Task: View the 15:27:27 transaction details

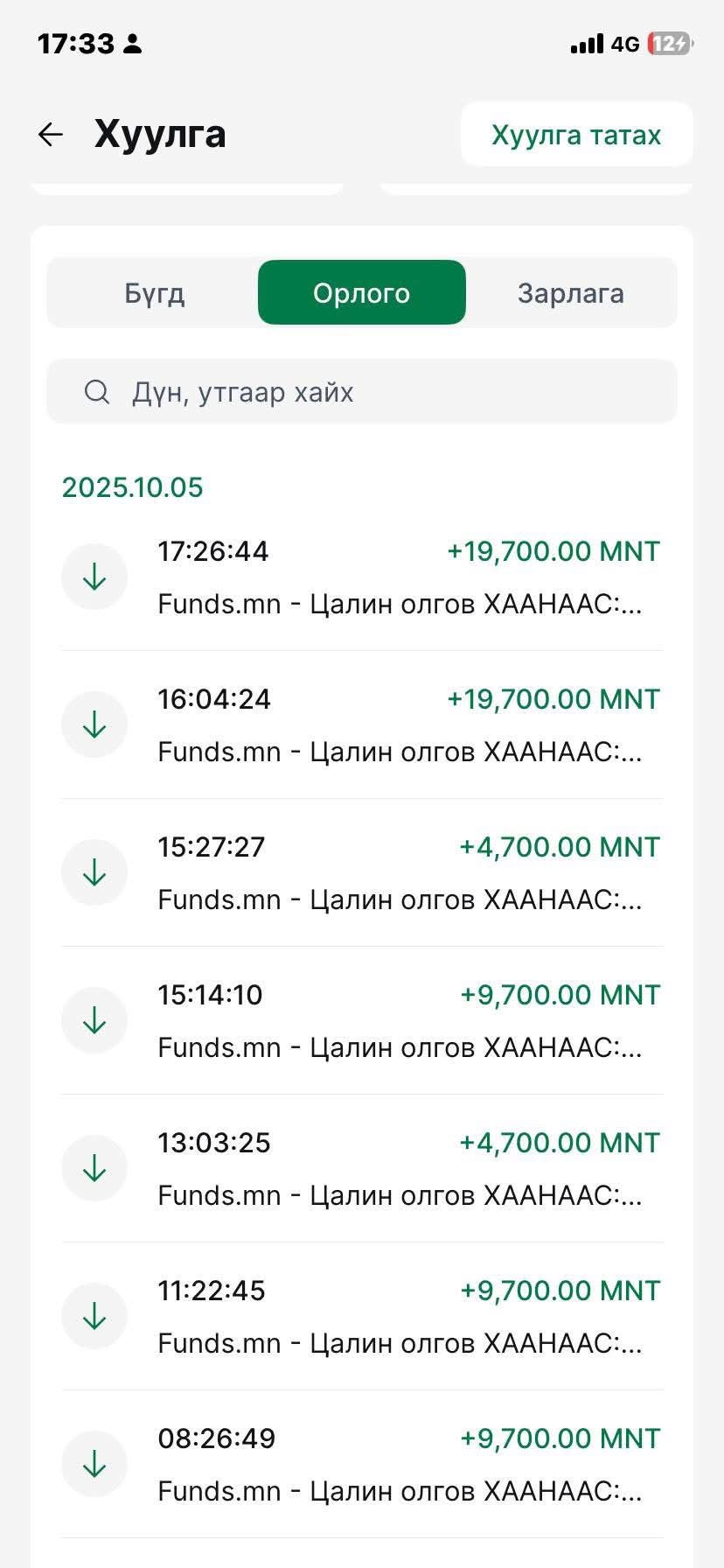Action: pos(361,873)
